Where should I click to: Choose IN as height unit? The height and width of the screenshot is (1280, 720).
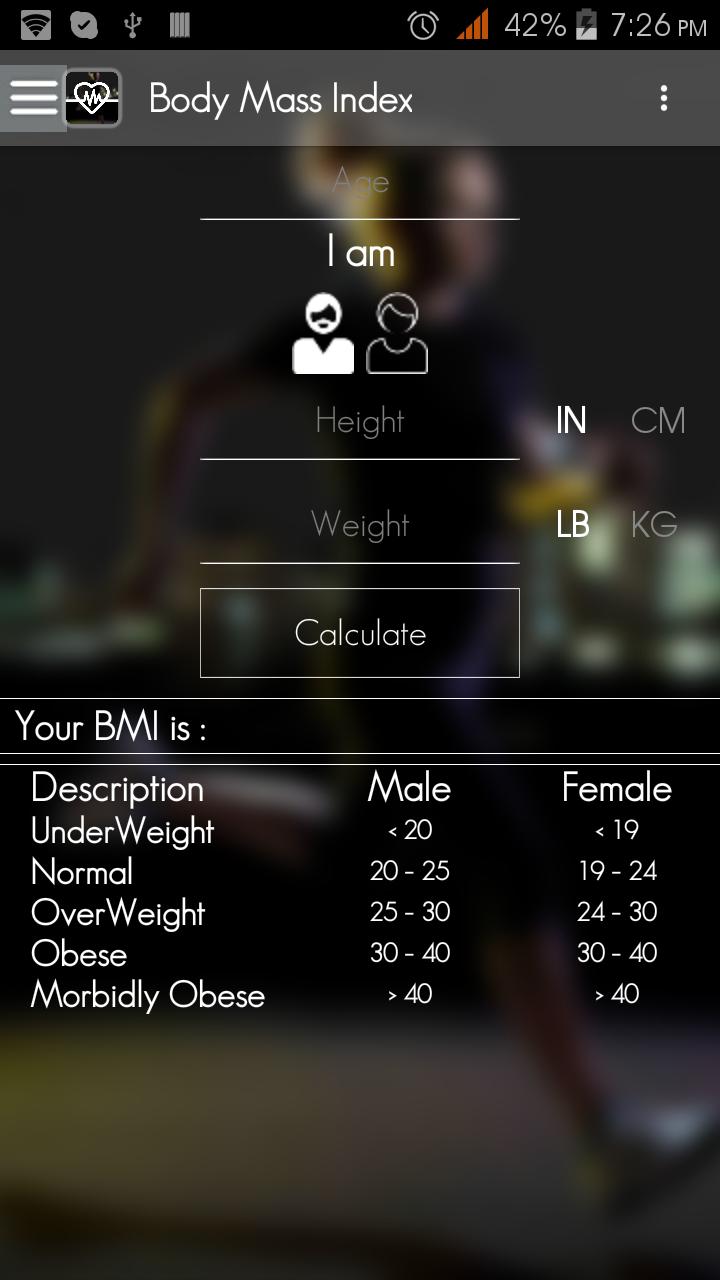coord(571,421)
